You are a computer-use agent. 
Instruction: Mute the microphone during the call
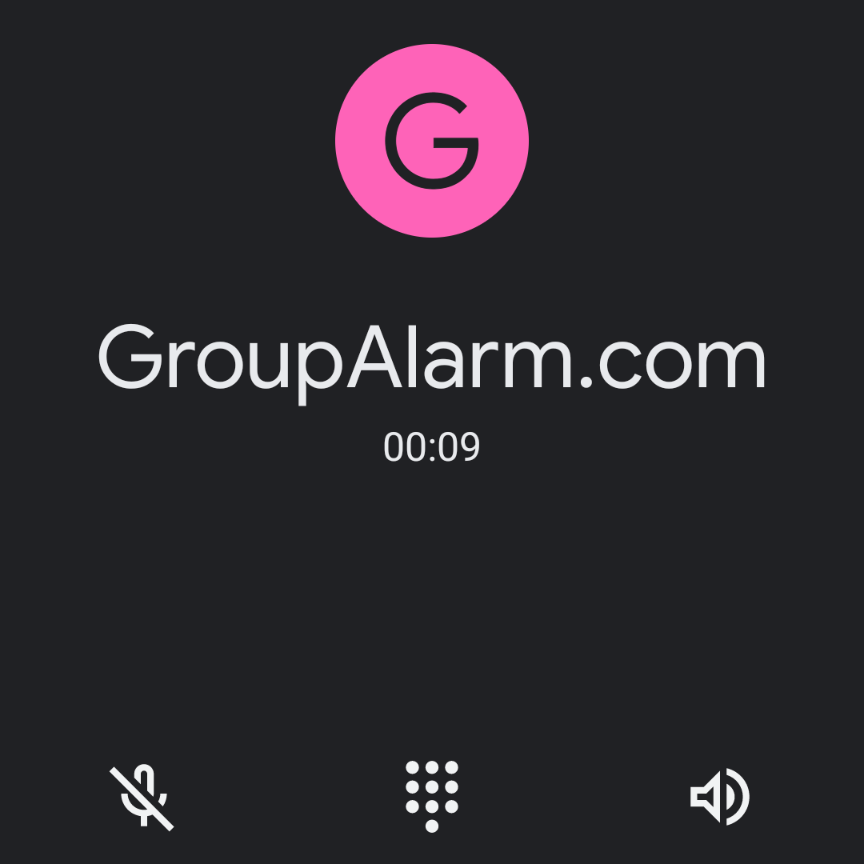[x=142, y=797]
